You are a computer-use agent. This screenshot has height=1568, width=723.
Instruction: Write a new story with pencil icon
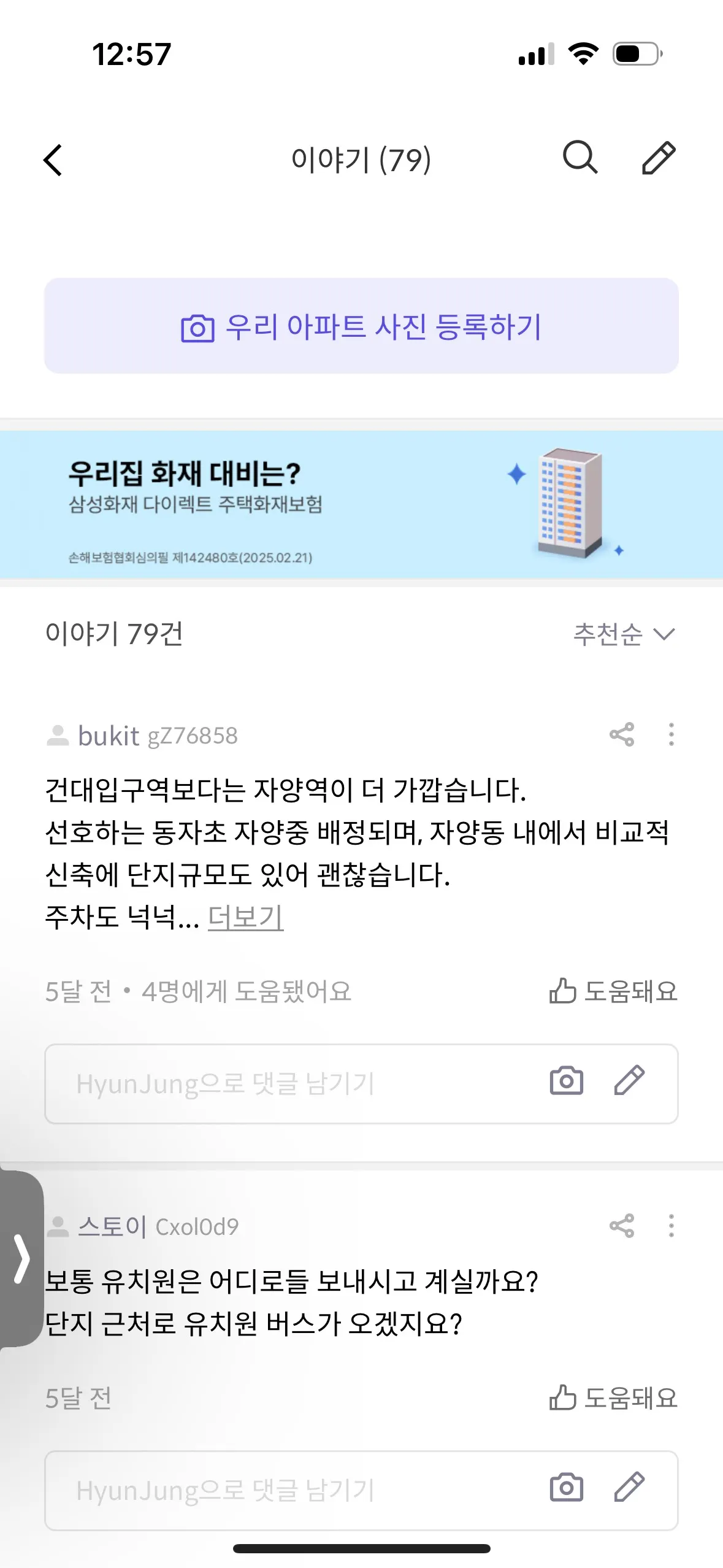[x=659, y=158]
